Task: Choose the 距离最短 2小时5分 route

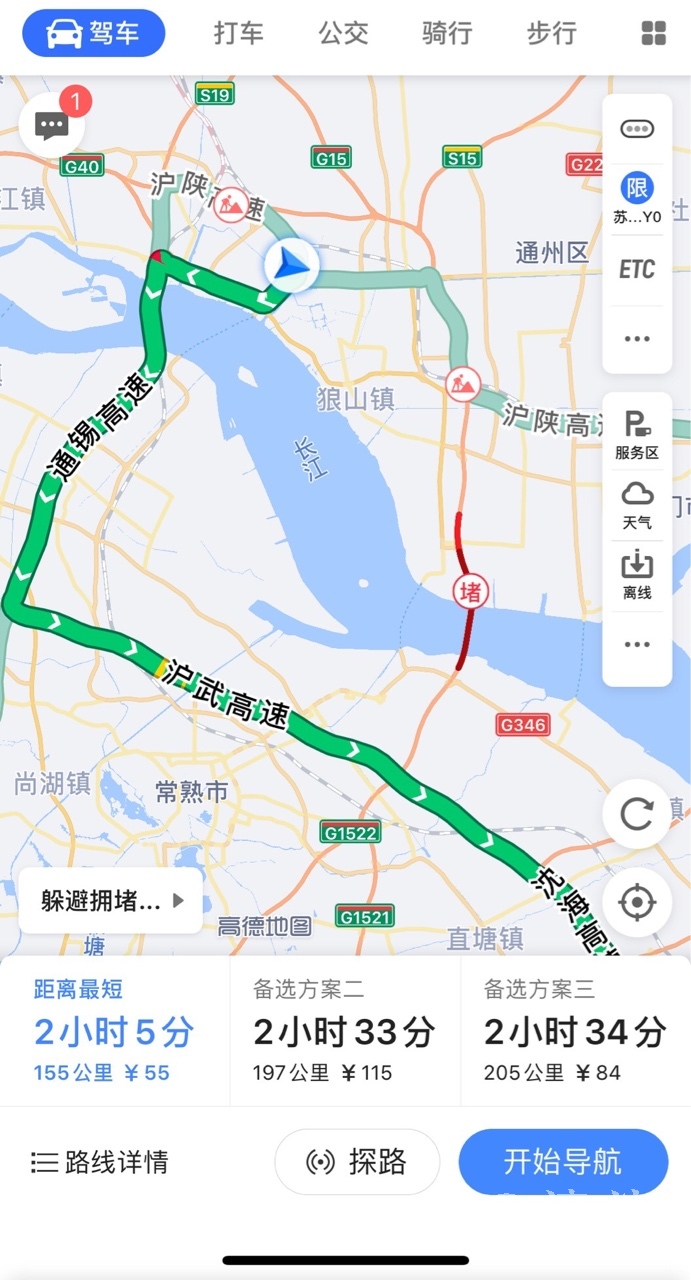Action: pos(115,1031)
